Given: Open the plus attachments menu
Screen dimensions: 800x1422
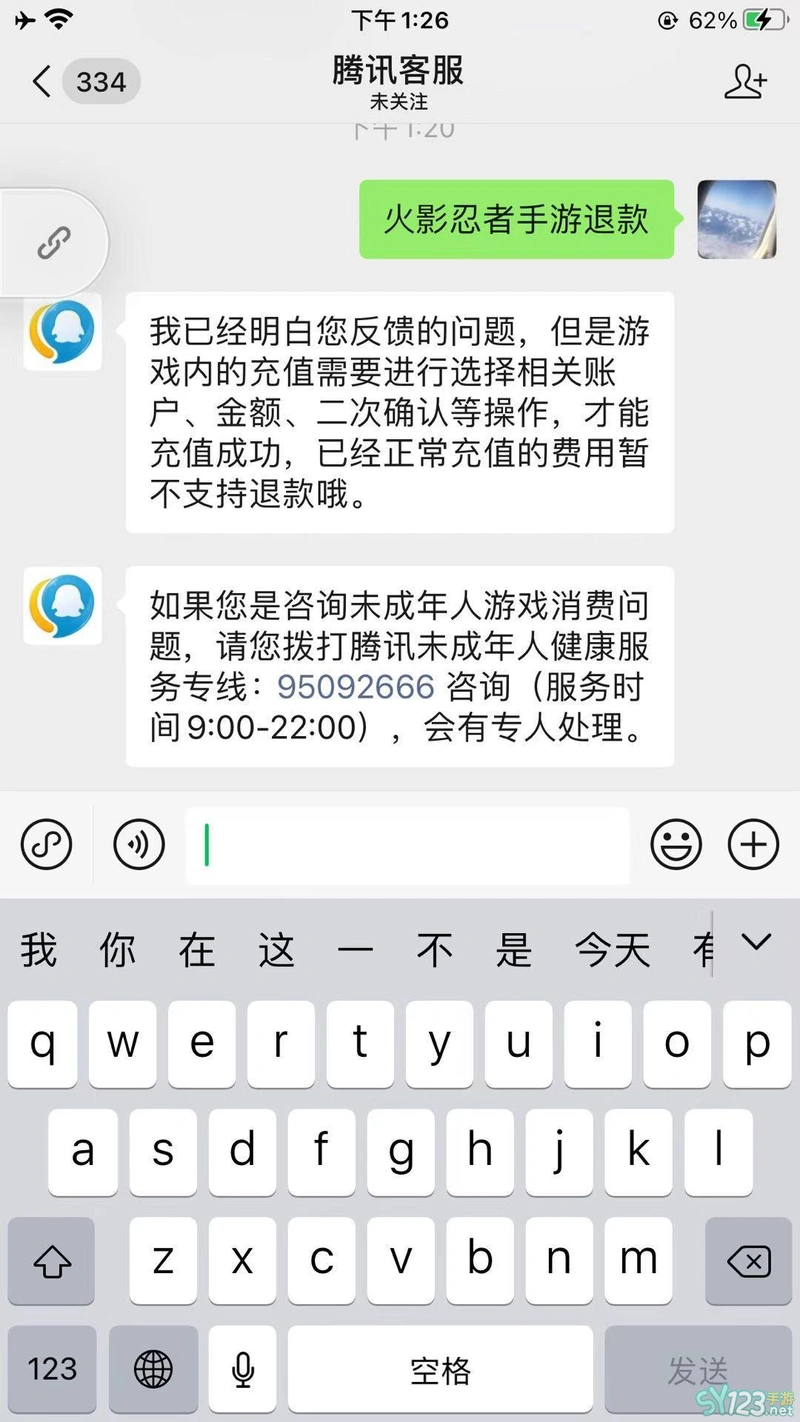Looking at the screenshot, I should 753,845.
